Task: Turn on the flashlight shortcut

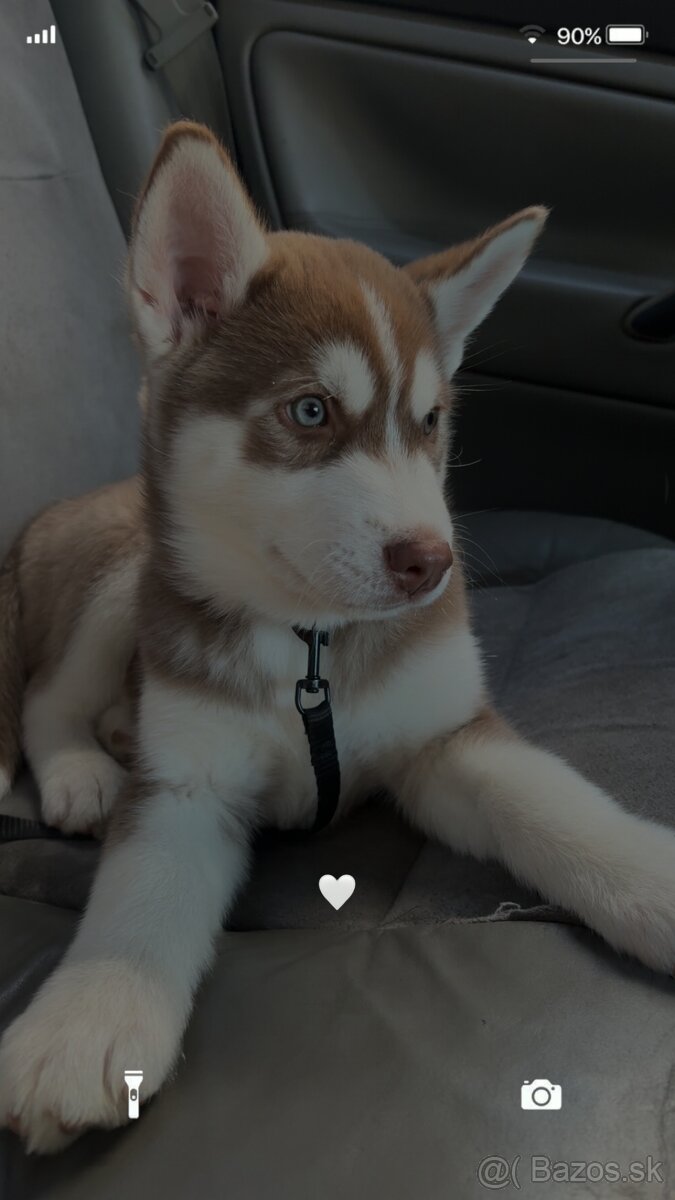Action: [133, 1093]
